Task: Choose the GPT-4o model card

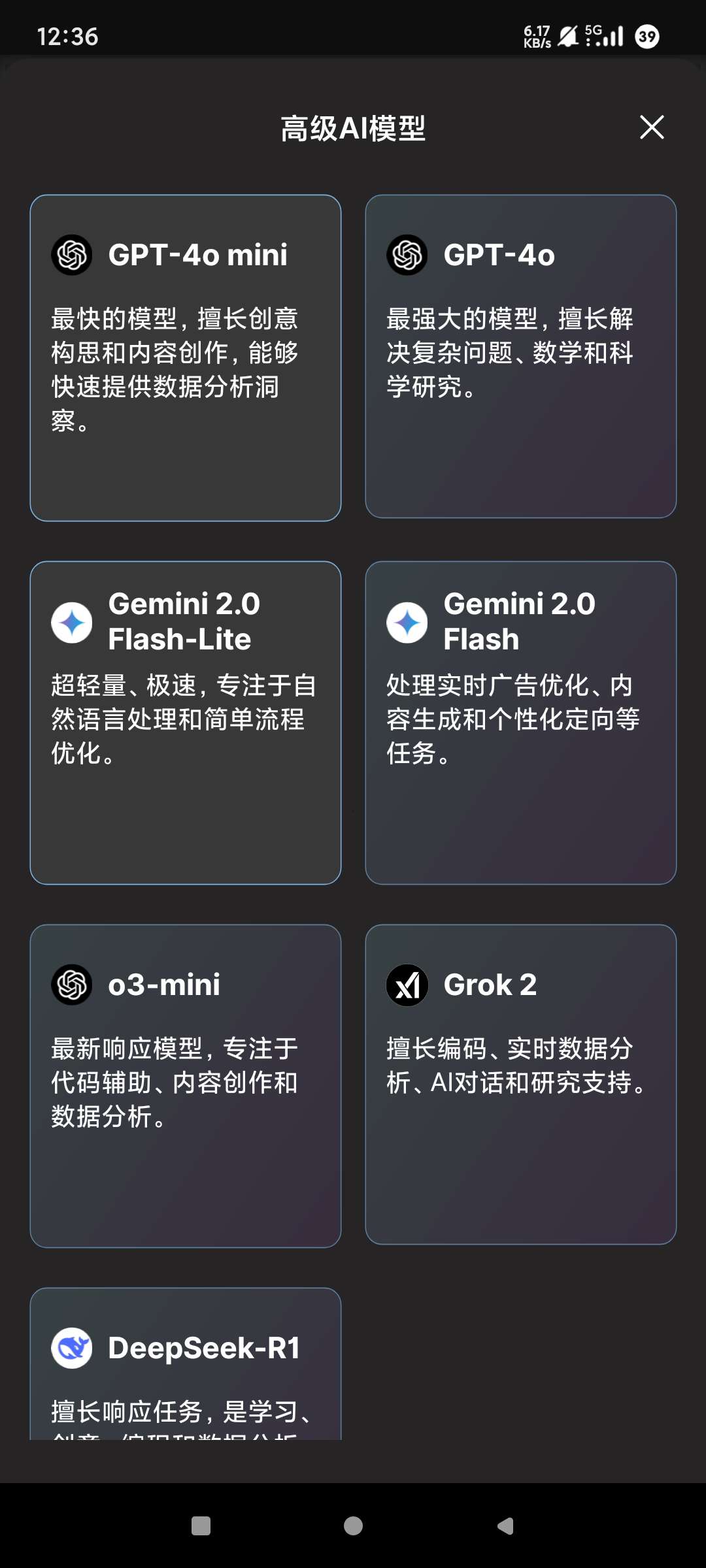Action: pos(520,356)
